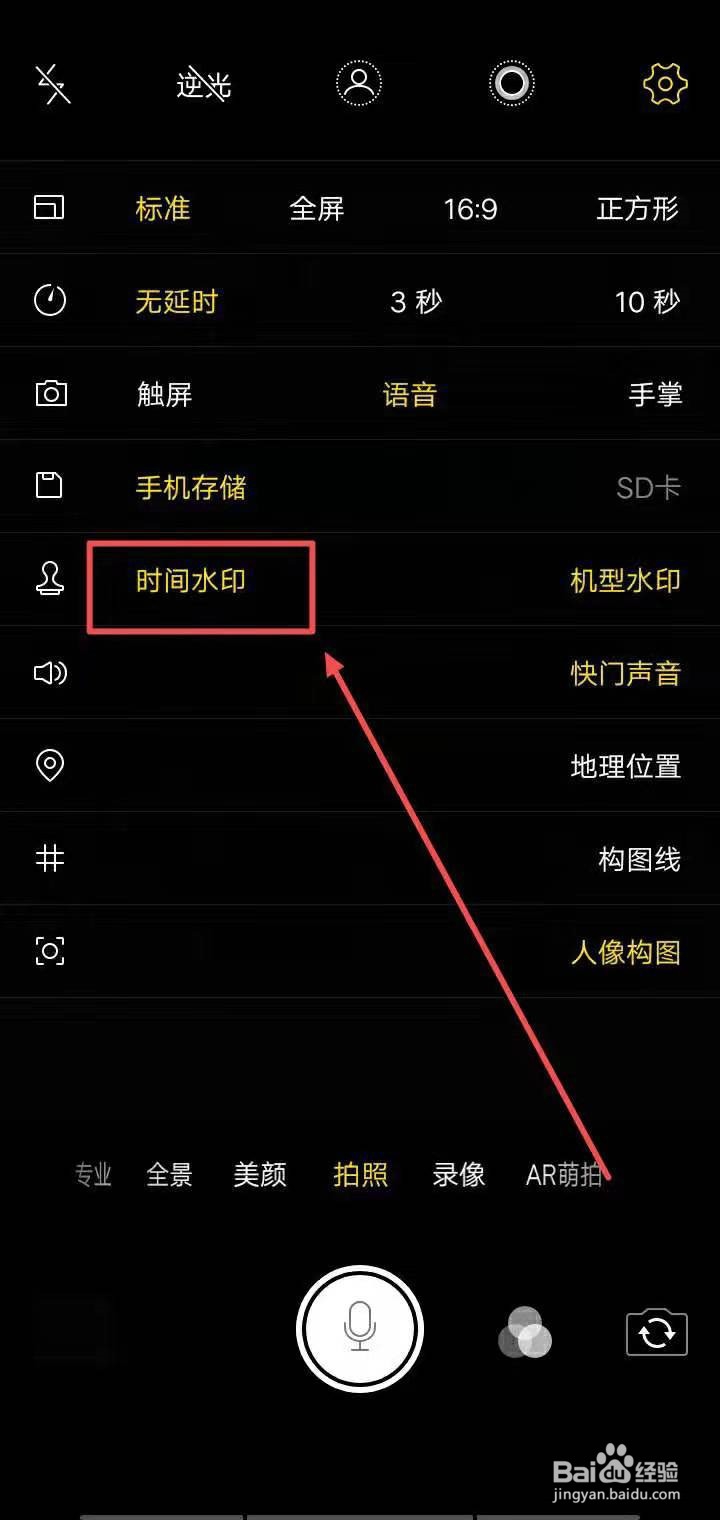This screenshot has height=1520, width=720.
Task: Enable 快门声音 shutter sound
Action: coord(625,673)
